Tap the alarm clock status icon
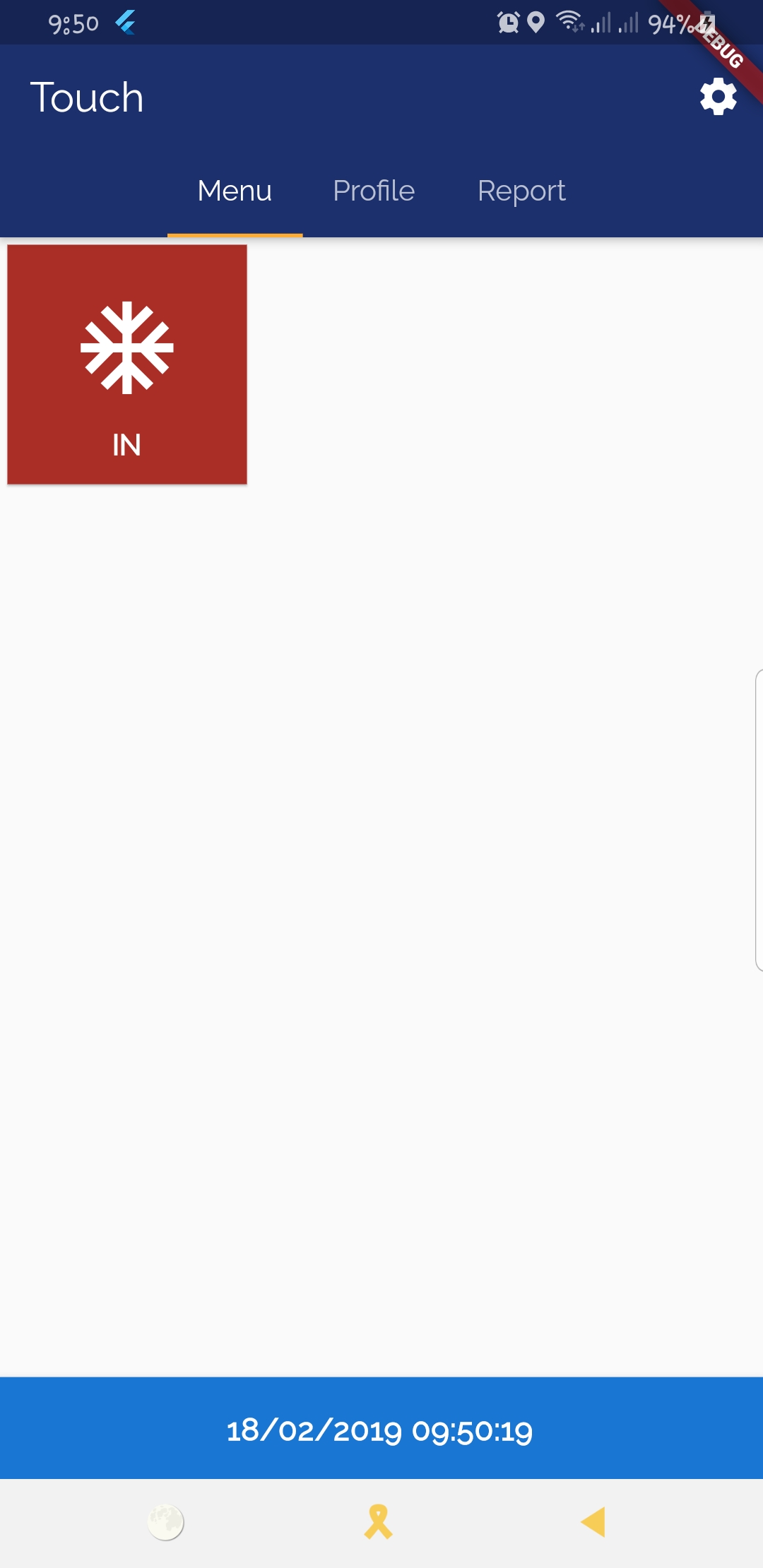Viewport: 763px width, 1568px height. click(507, 23)
